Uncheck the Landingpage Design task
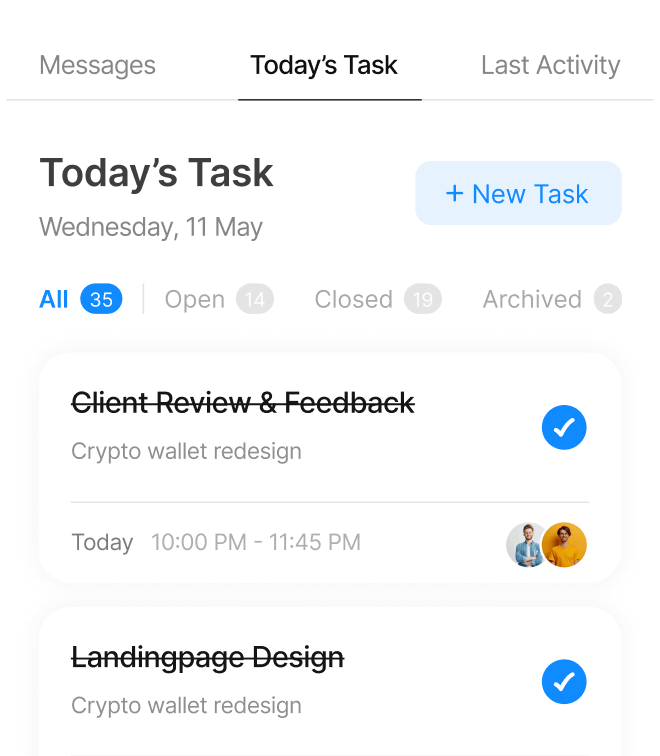 coord(564,682)
